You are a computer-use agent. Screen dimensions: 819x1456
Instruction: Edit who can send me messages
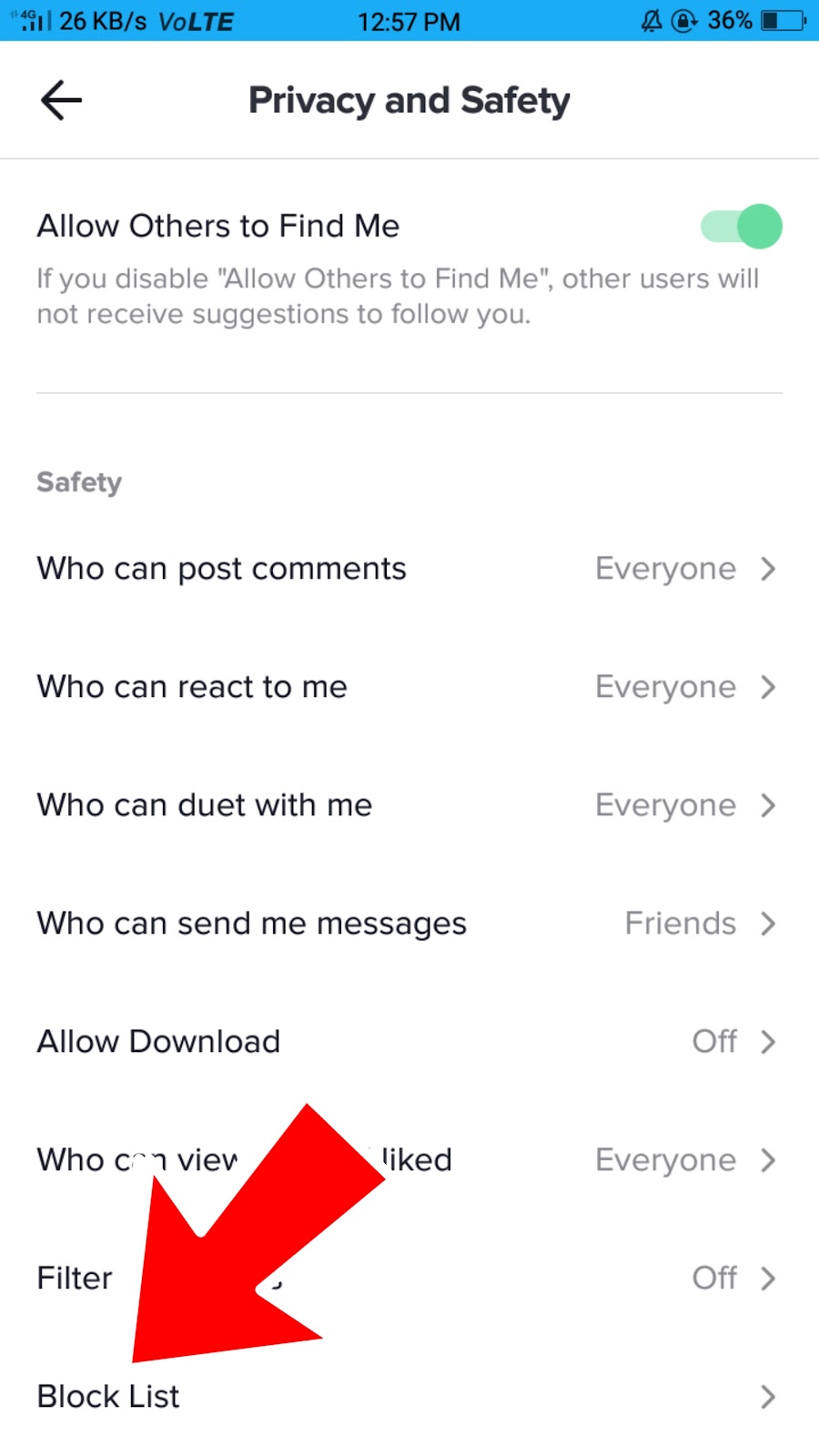tap(409, 924)
